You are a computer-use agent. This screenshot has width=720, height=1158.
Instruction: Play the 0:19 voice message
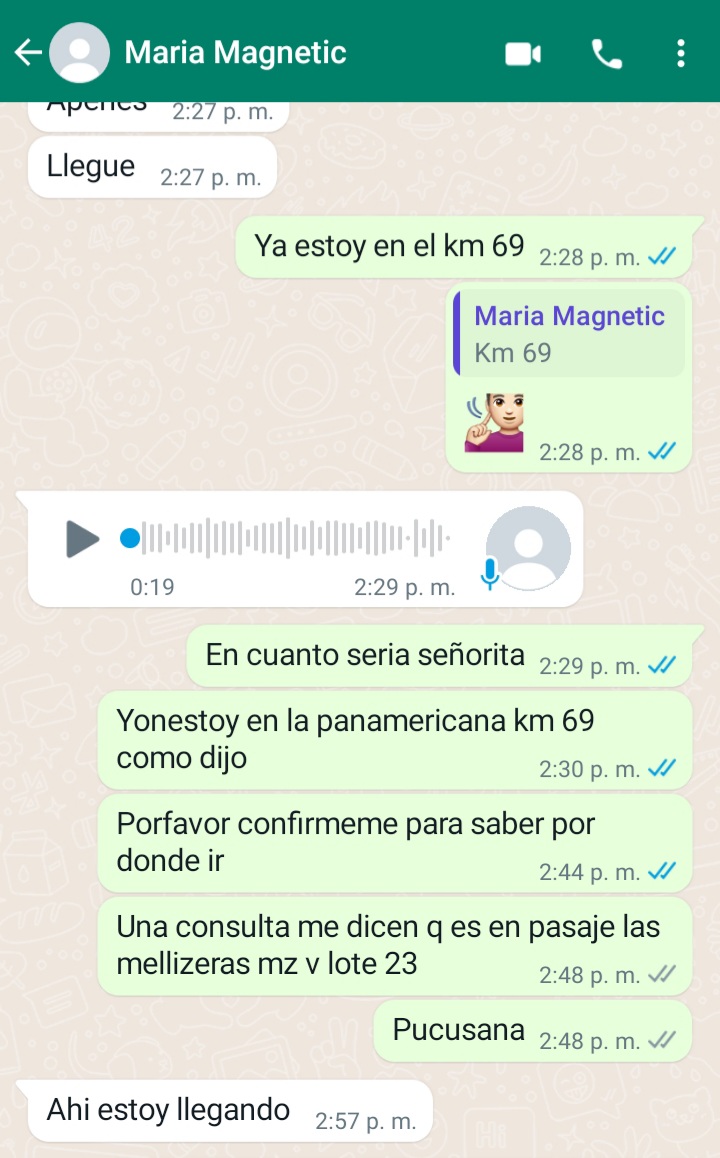pos(81,538)
